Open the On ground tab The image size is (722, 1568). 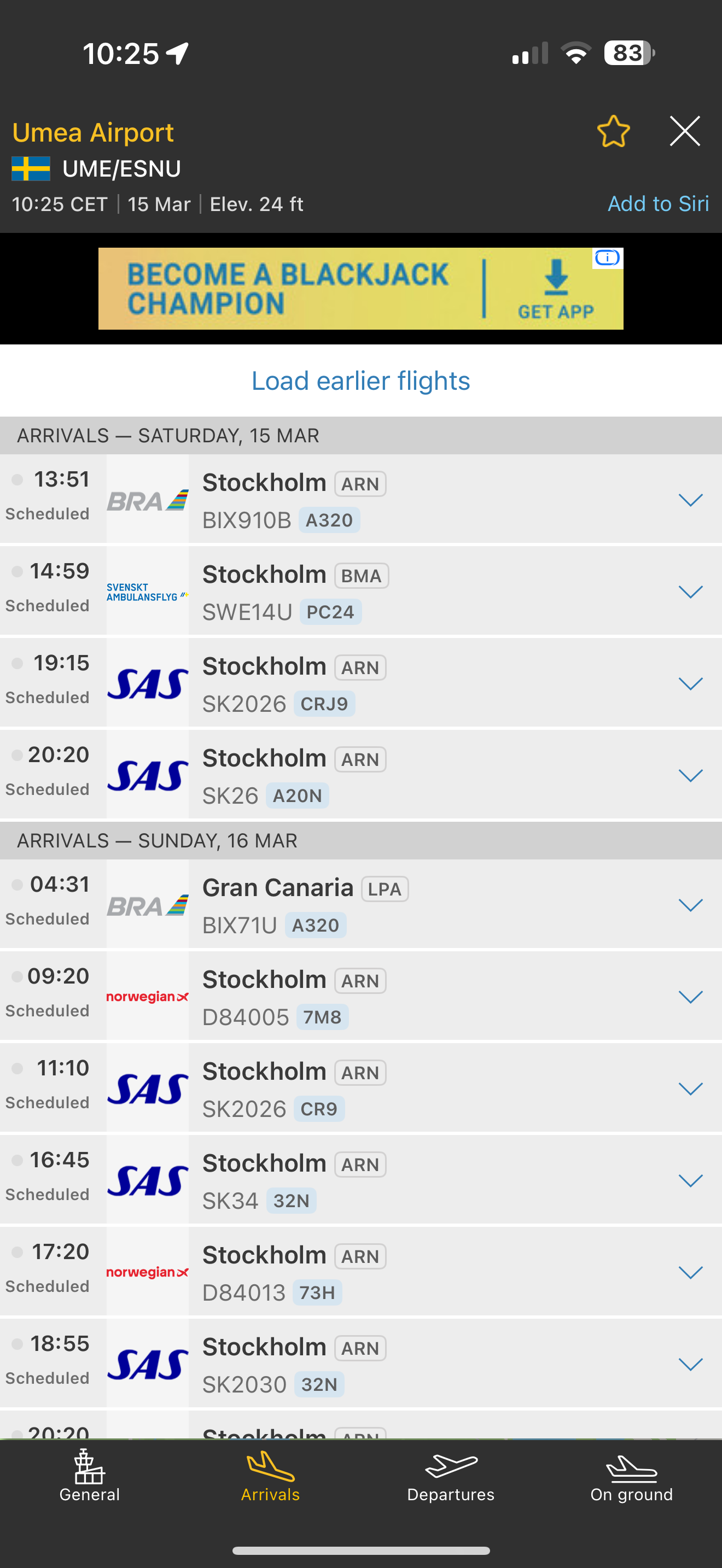click(631, 1476)
